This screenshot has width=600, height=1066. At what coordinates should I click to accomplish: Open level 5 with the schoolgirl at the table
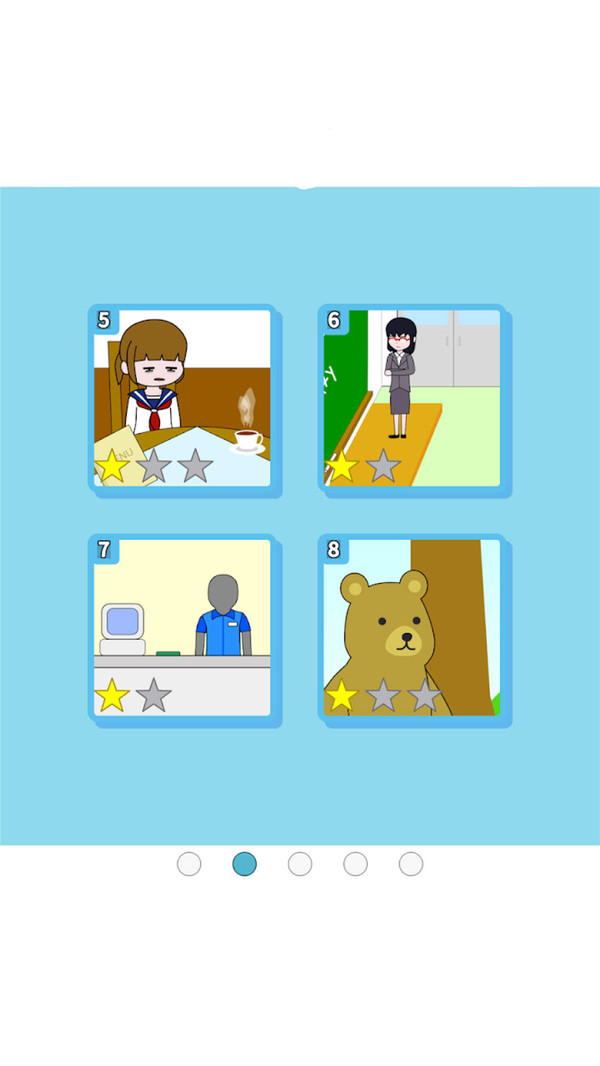[x=182, y=397]
